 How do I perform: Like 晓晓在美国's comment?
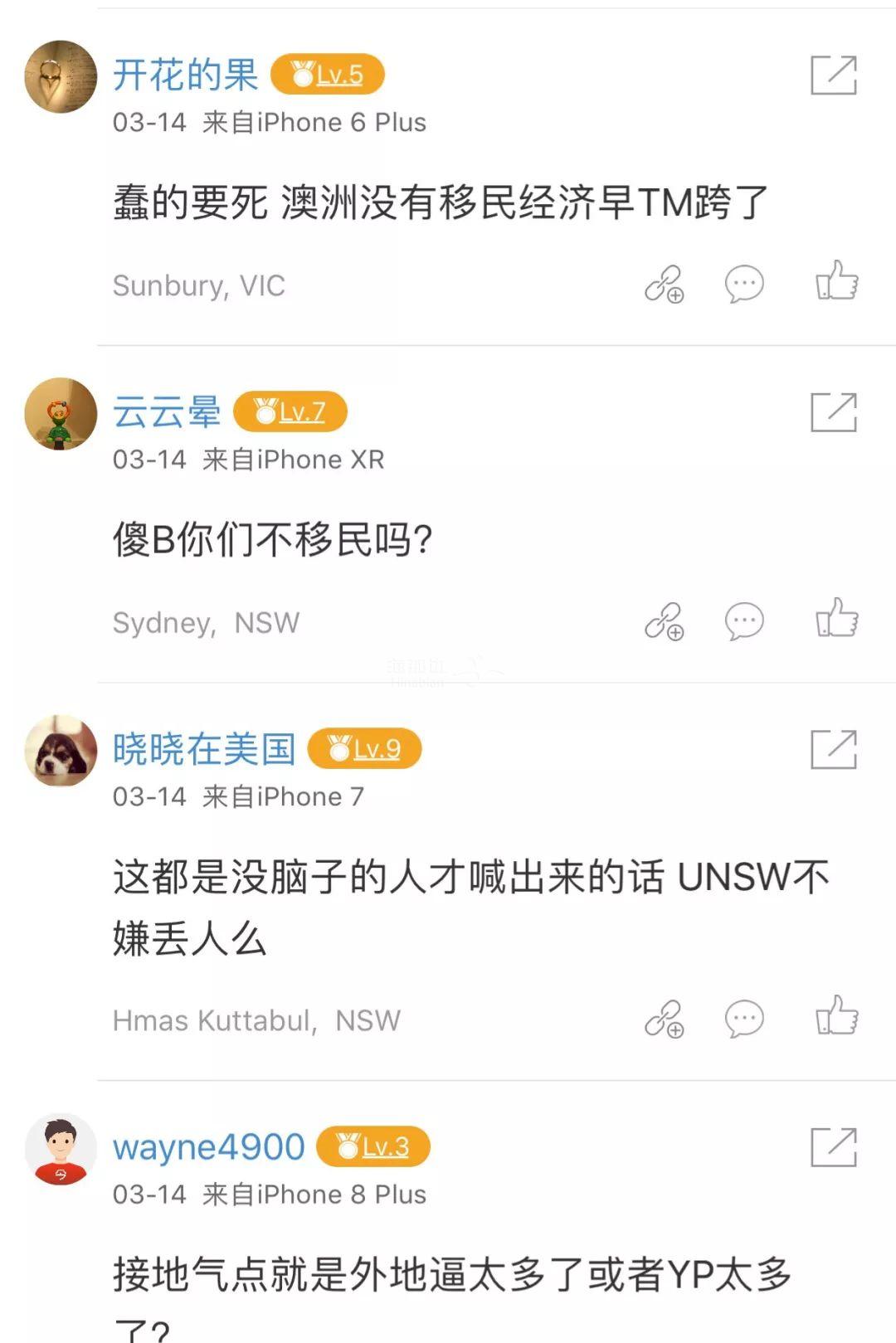pyautogui.click(x=836, y=1016)
